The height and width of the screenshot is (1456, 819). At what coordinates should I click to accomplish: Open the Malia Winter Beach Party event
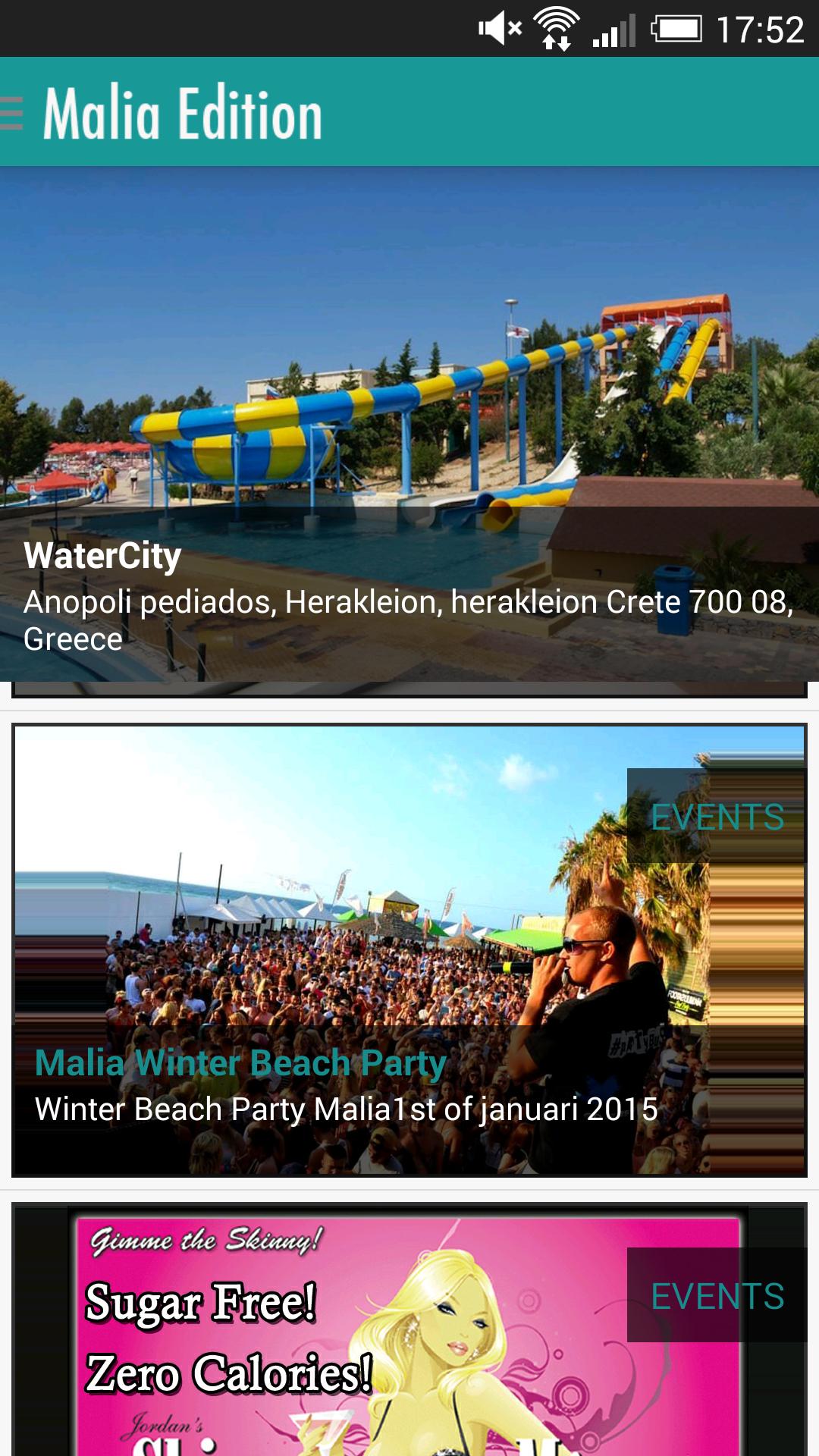(x=409, y=949)
